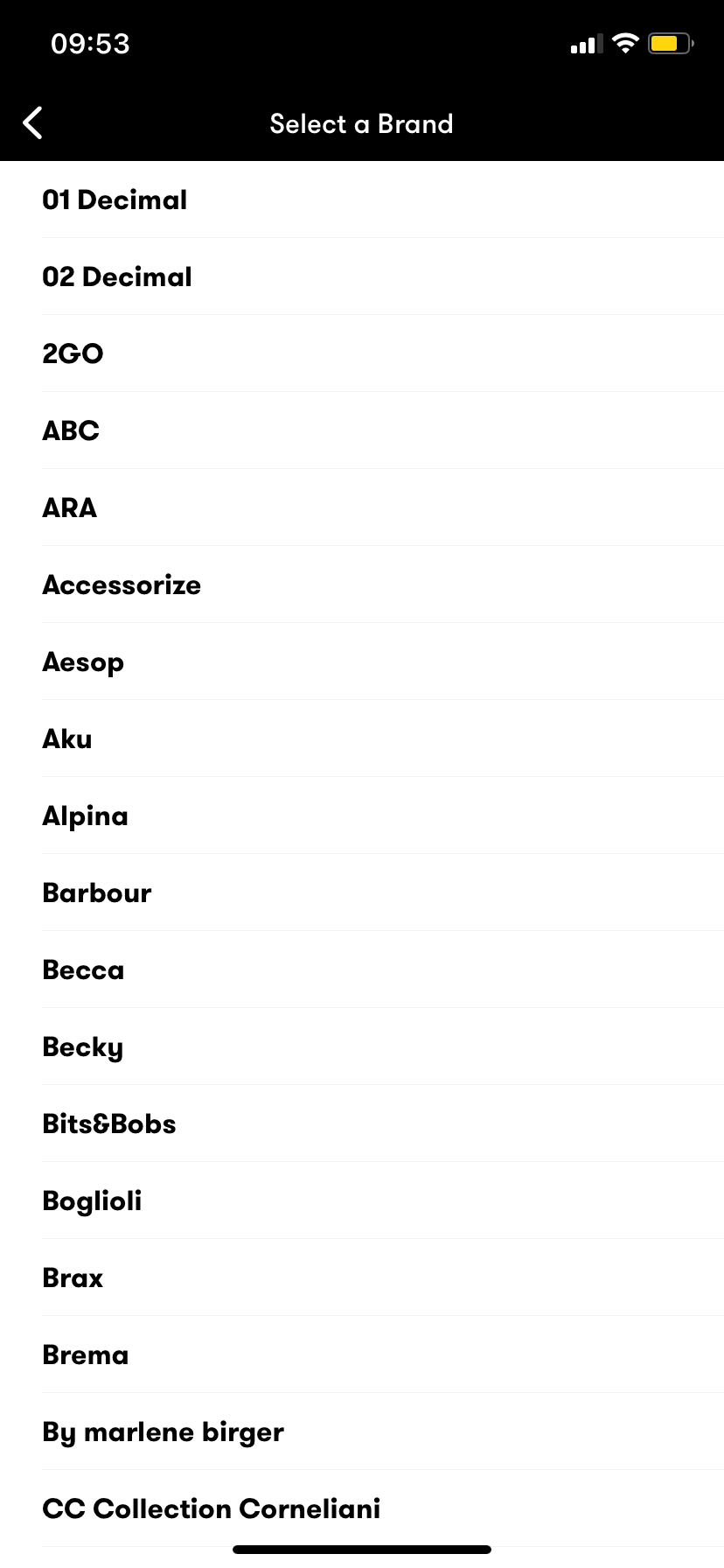Select Alpina brand

(x=86, y=815)
